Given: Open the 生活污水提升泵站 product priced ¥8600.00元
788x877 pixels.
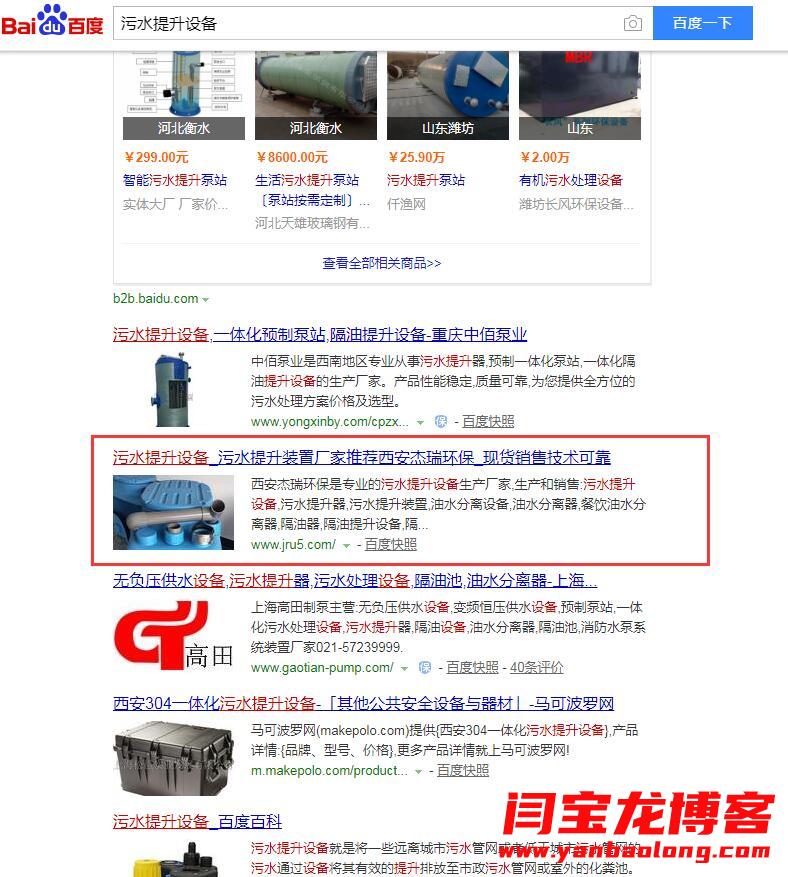Looking at the screenshot, I should pos(307,180).
